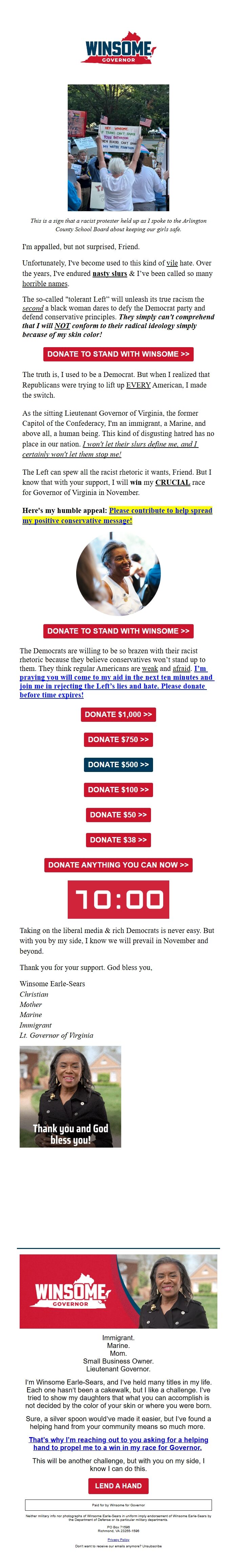The width and height of the screenshot is (237, 1568).
Task: Tap the 'Please contribute to help spread' link
Action: pos(160,510)
